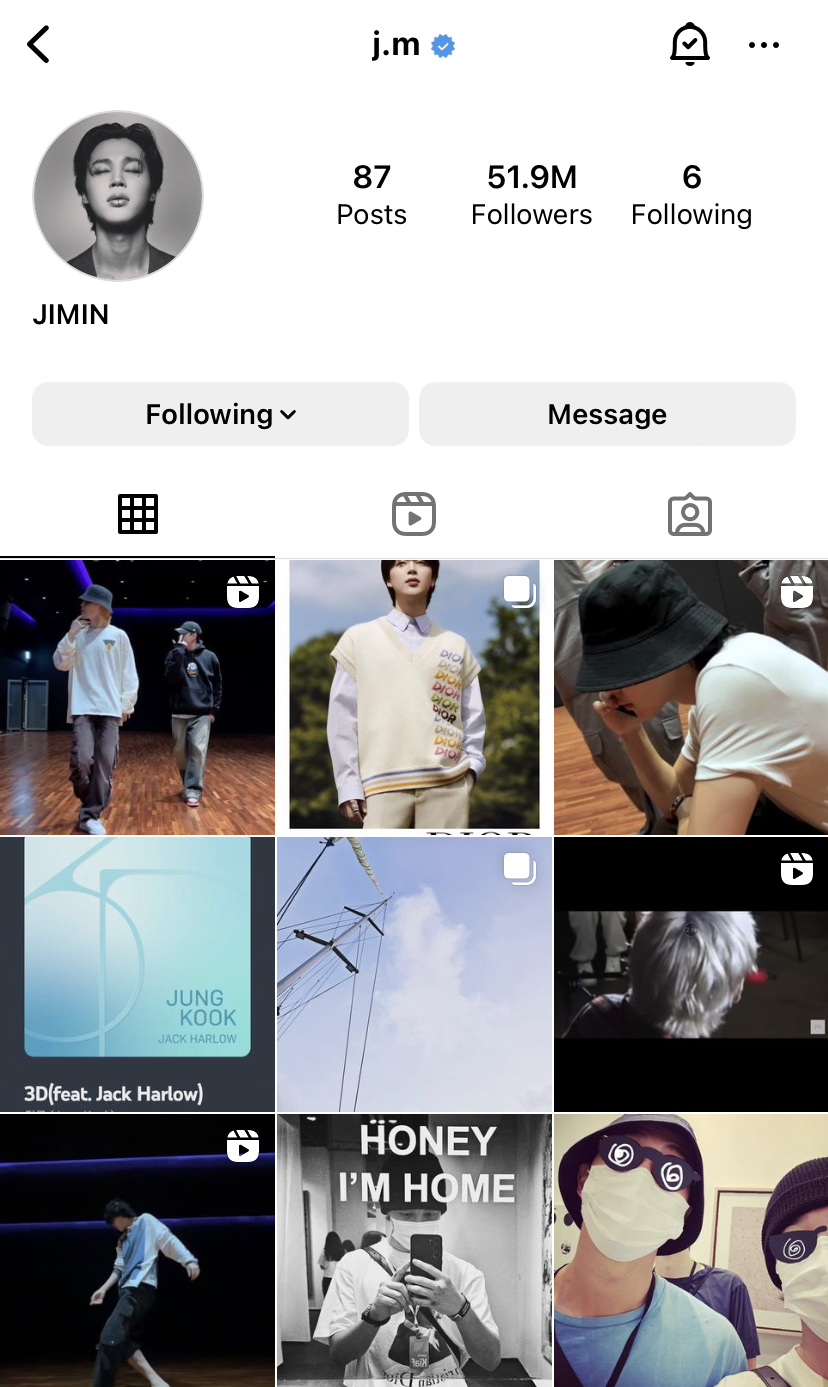Open the Following dropdown
The height and width of the screenshot is (1387, 828).
tap(220, 413)
